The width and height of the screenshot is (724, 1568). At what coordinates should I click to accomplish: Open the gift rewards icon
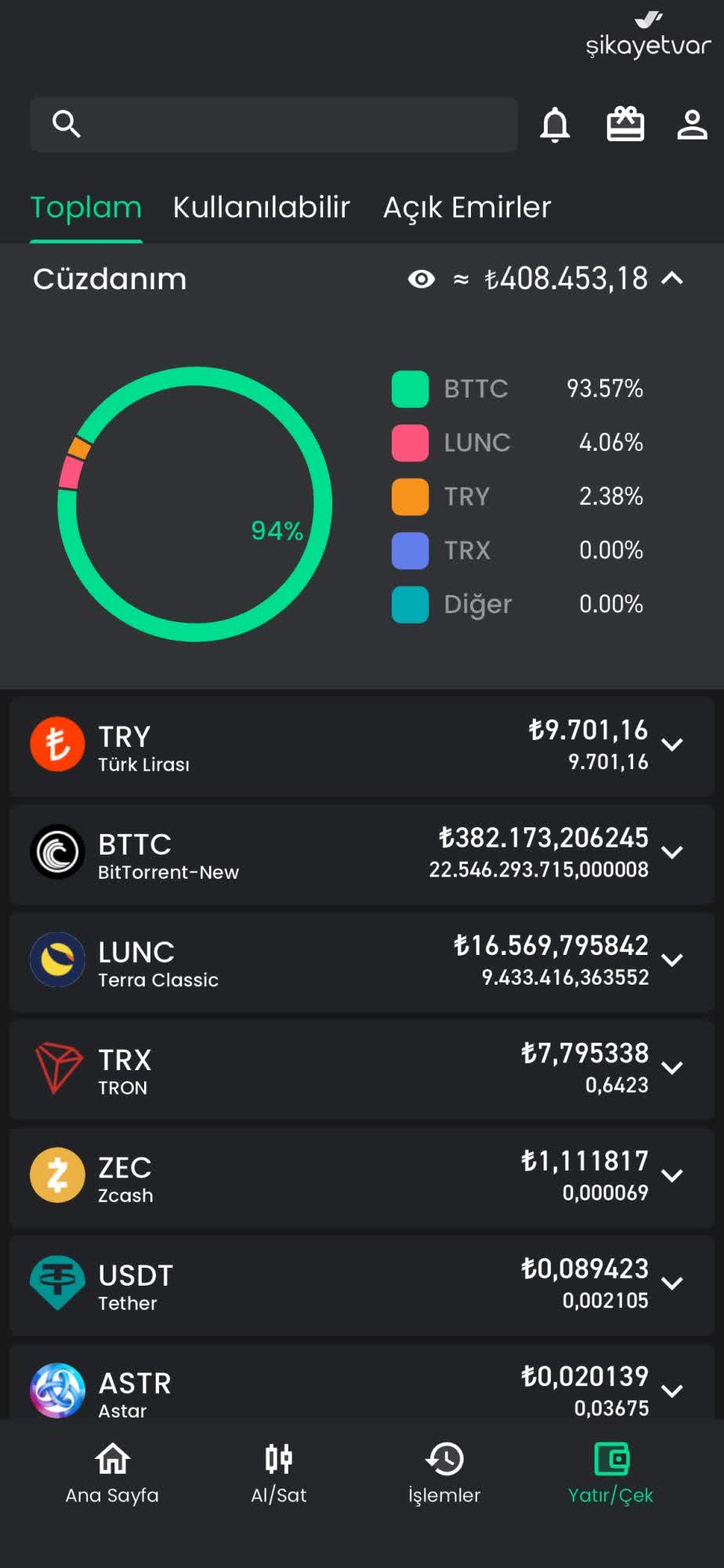[x=625, y=125]
